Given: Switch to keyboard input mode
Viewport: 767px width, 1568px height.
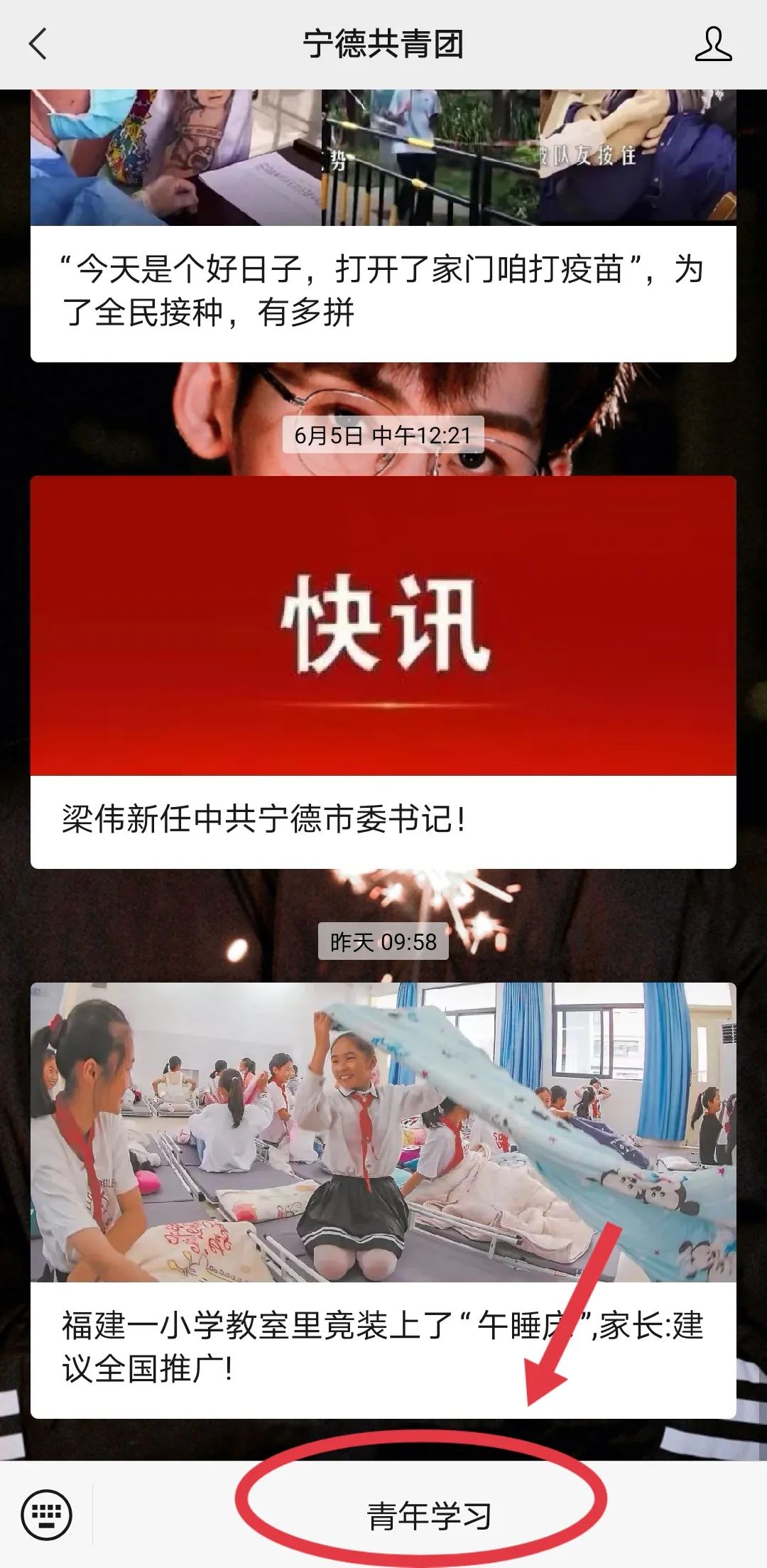Looking at the screenshot, I should tap(47, 1515).
